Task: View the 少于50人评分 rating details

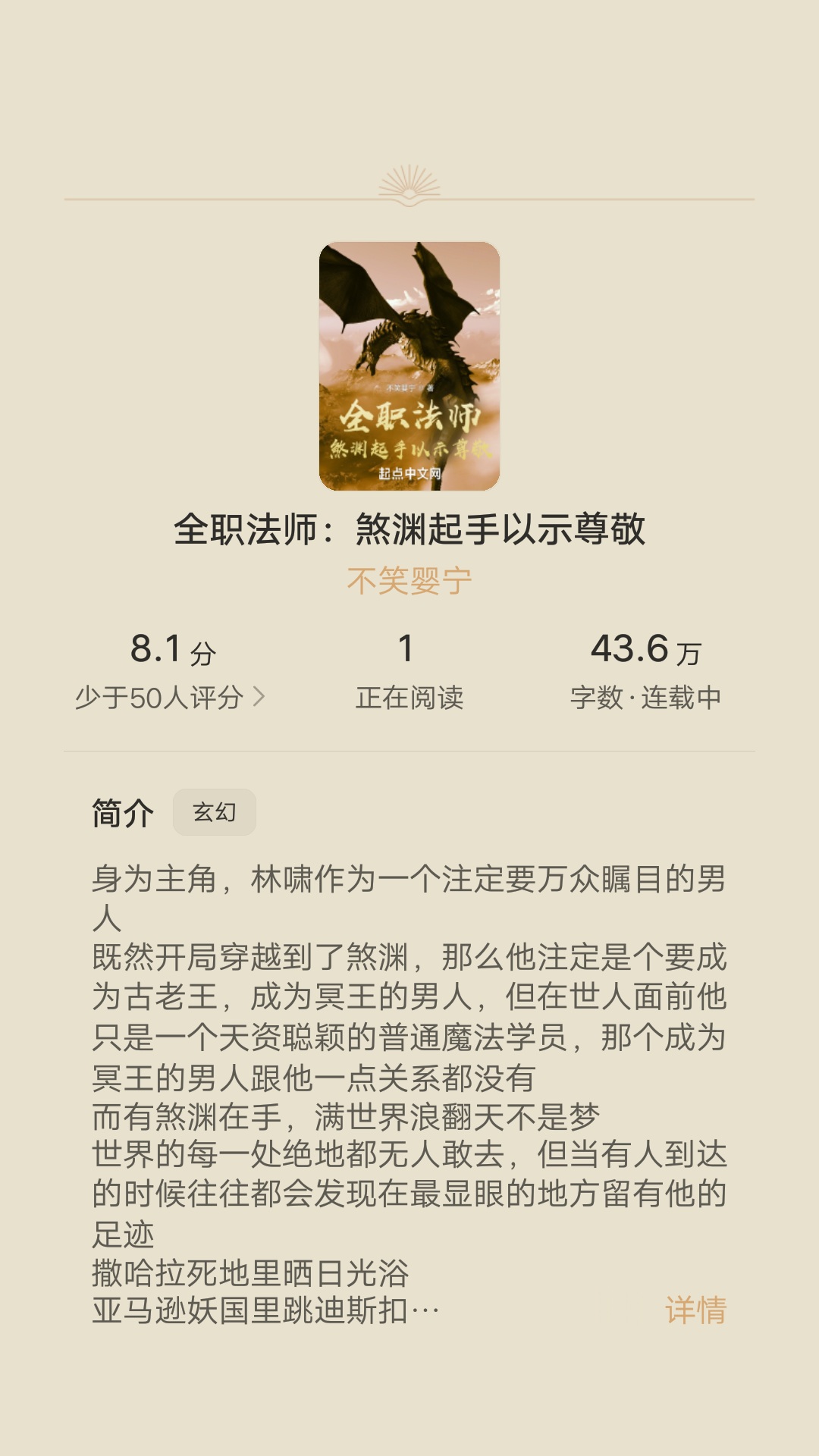Action: [x=170, y=697]
